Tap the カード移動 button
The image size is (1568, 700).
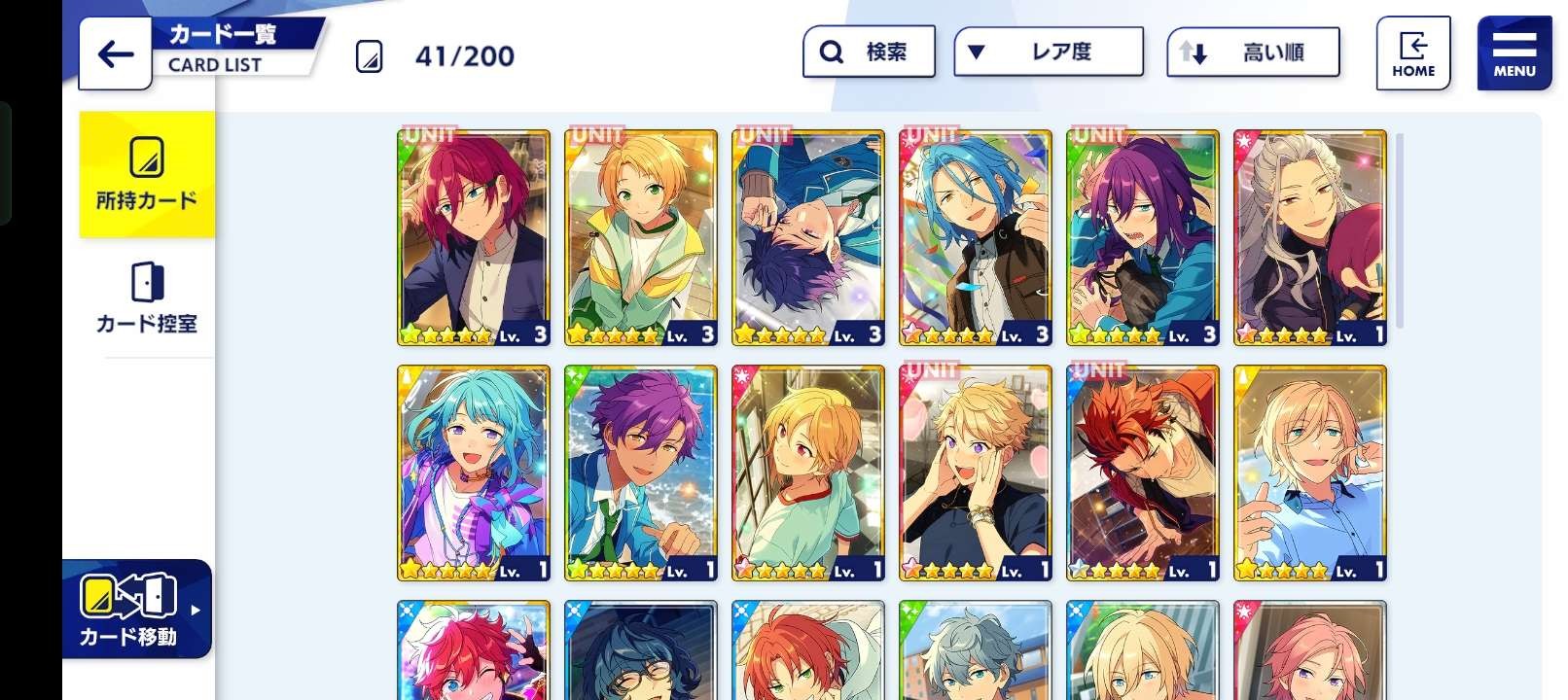(x=134, y=609)
